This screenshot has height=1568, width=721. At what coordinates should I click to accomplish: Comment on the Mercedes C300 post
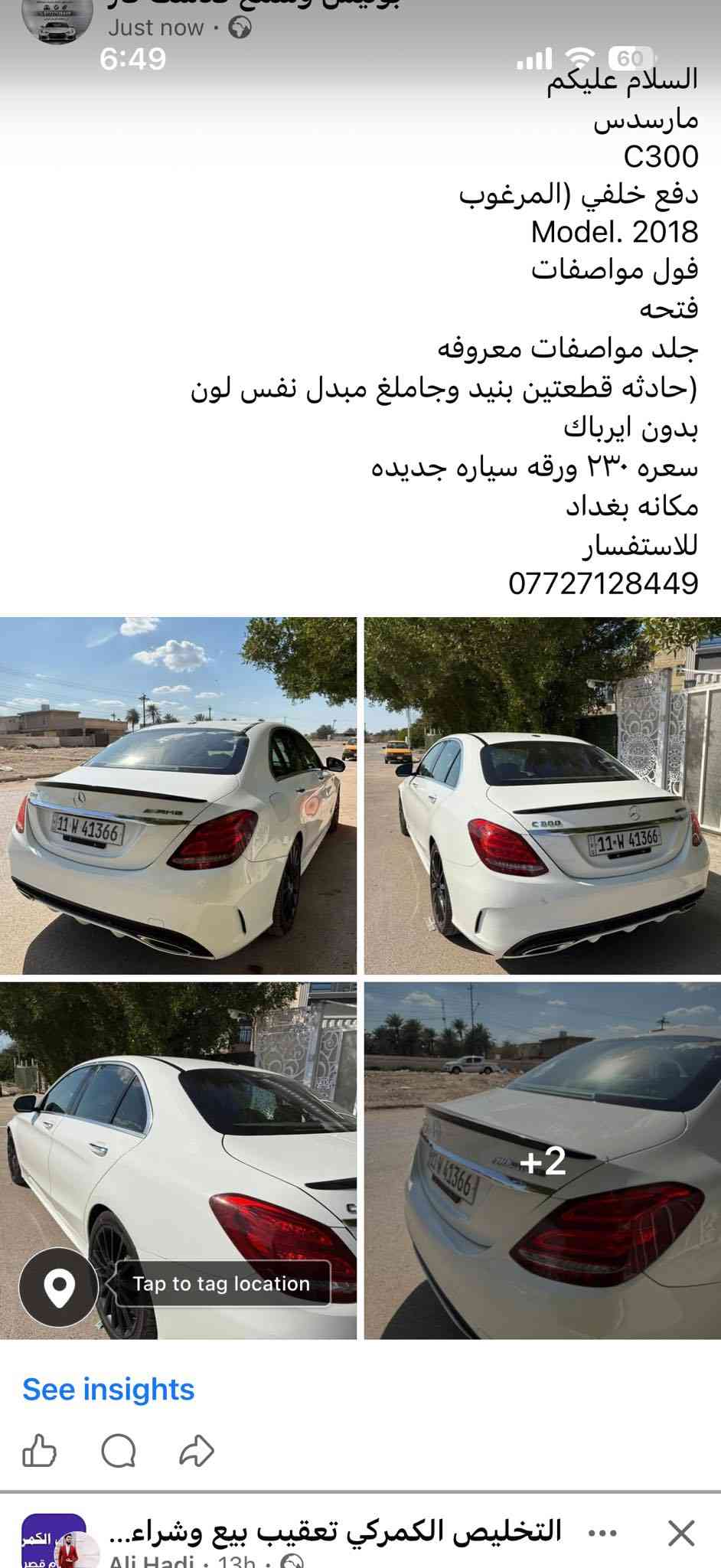119,1451
